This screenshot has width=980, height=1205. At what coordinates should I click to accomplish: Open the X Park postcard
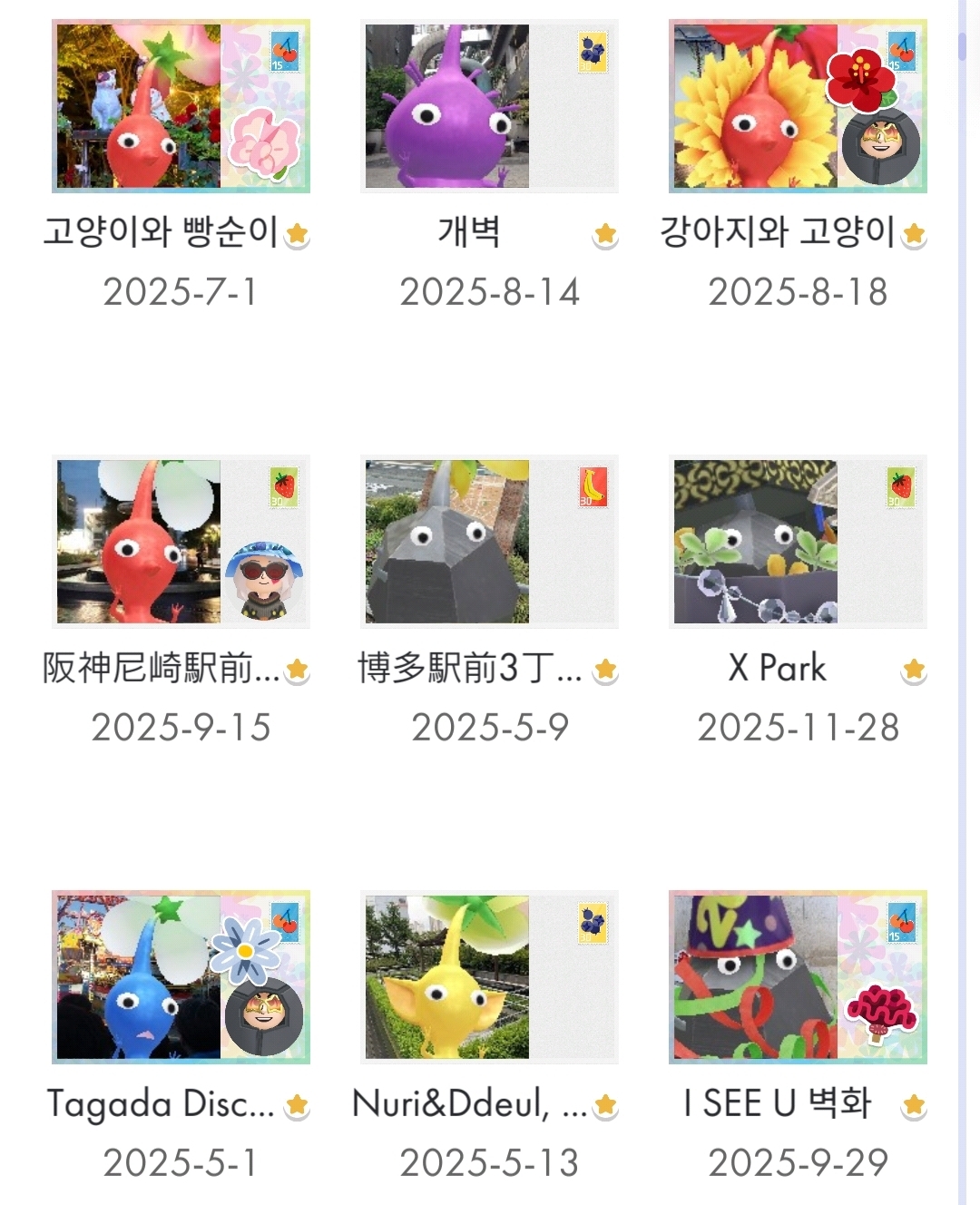pos(798,542)
